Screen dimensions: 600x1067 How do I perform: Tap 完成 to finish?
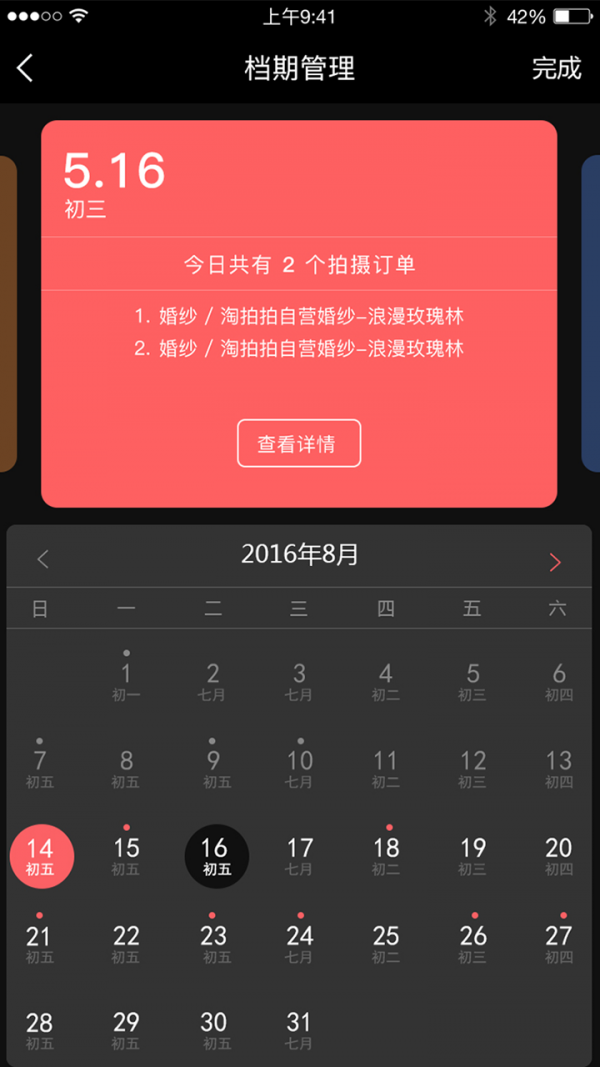click(x=556, y=68)
